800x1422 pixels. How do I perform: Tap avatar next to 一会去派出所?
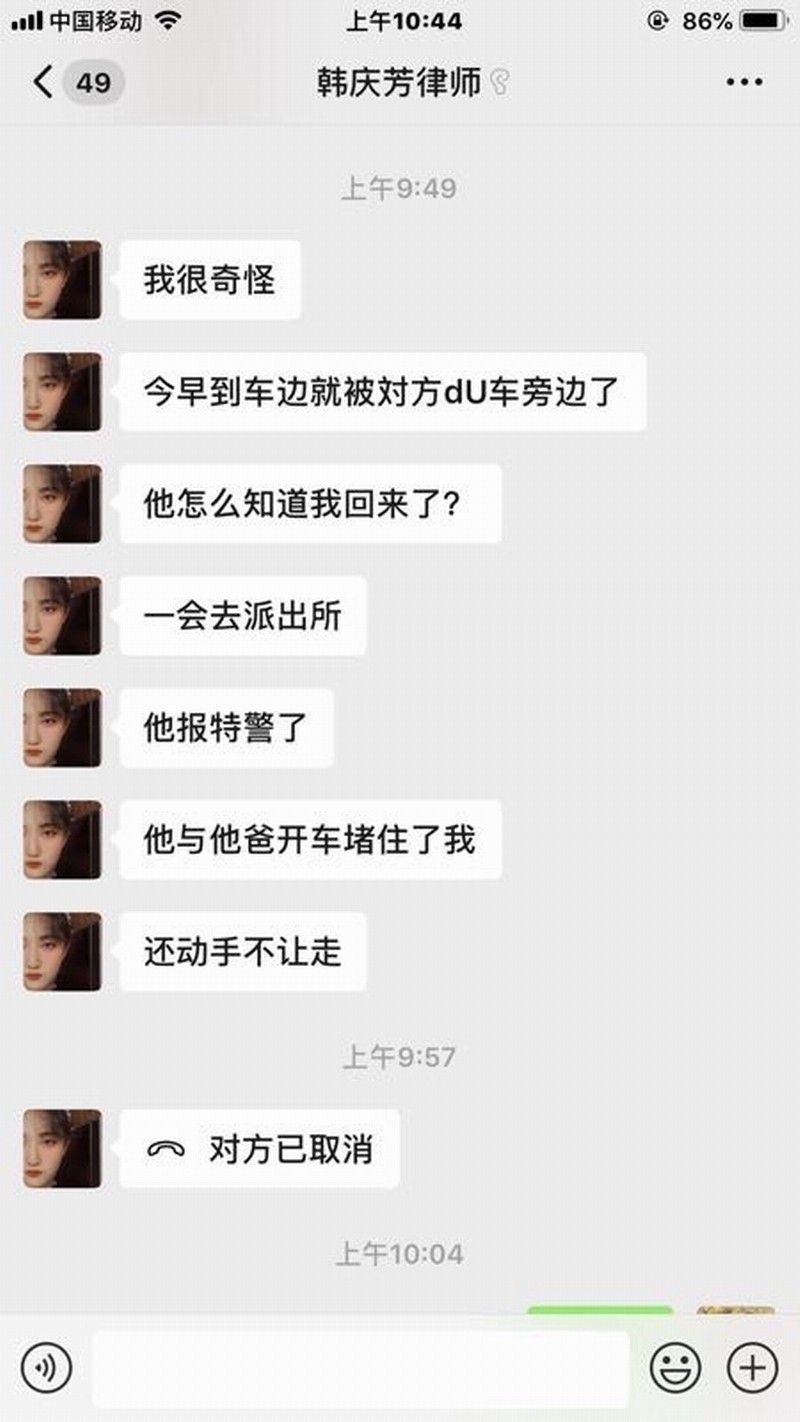click(62, 616)
